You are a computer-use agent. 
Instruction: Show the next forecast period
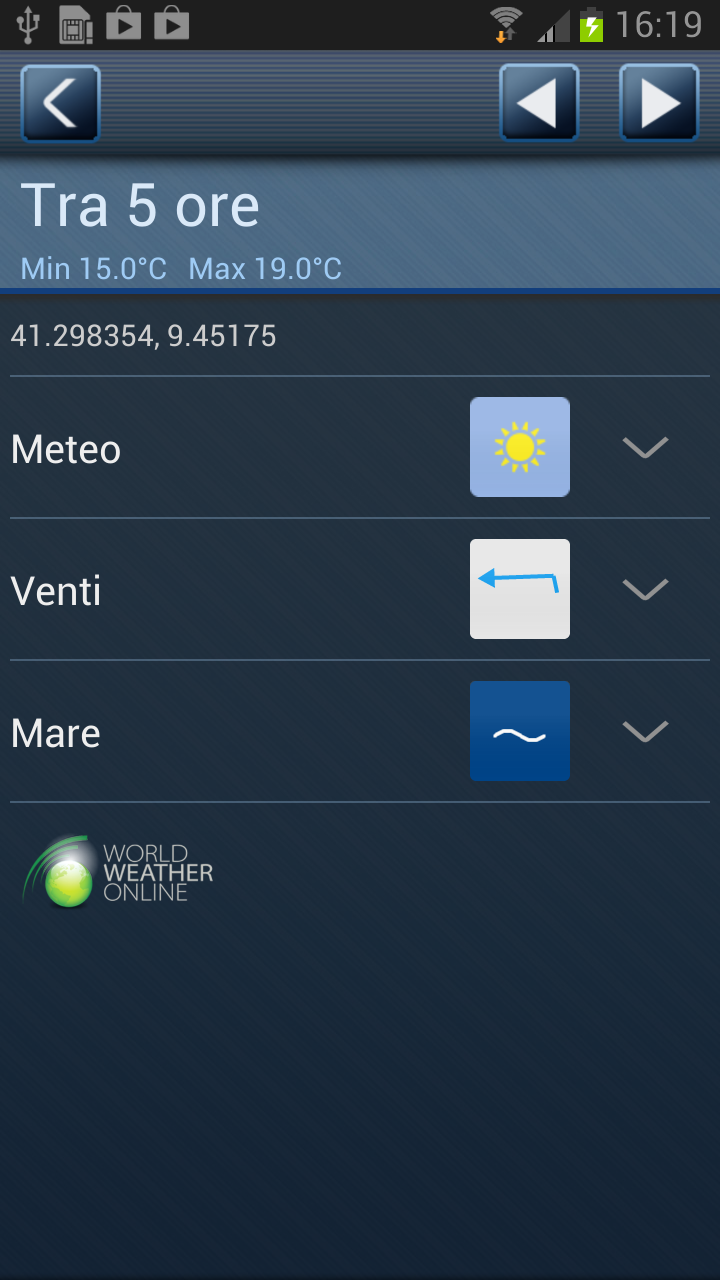pos(658,103)
